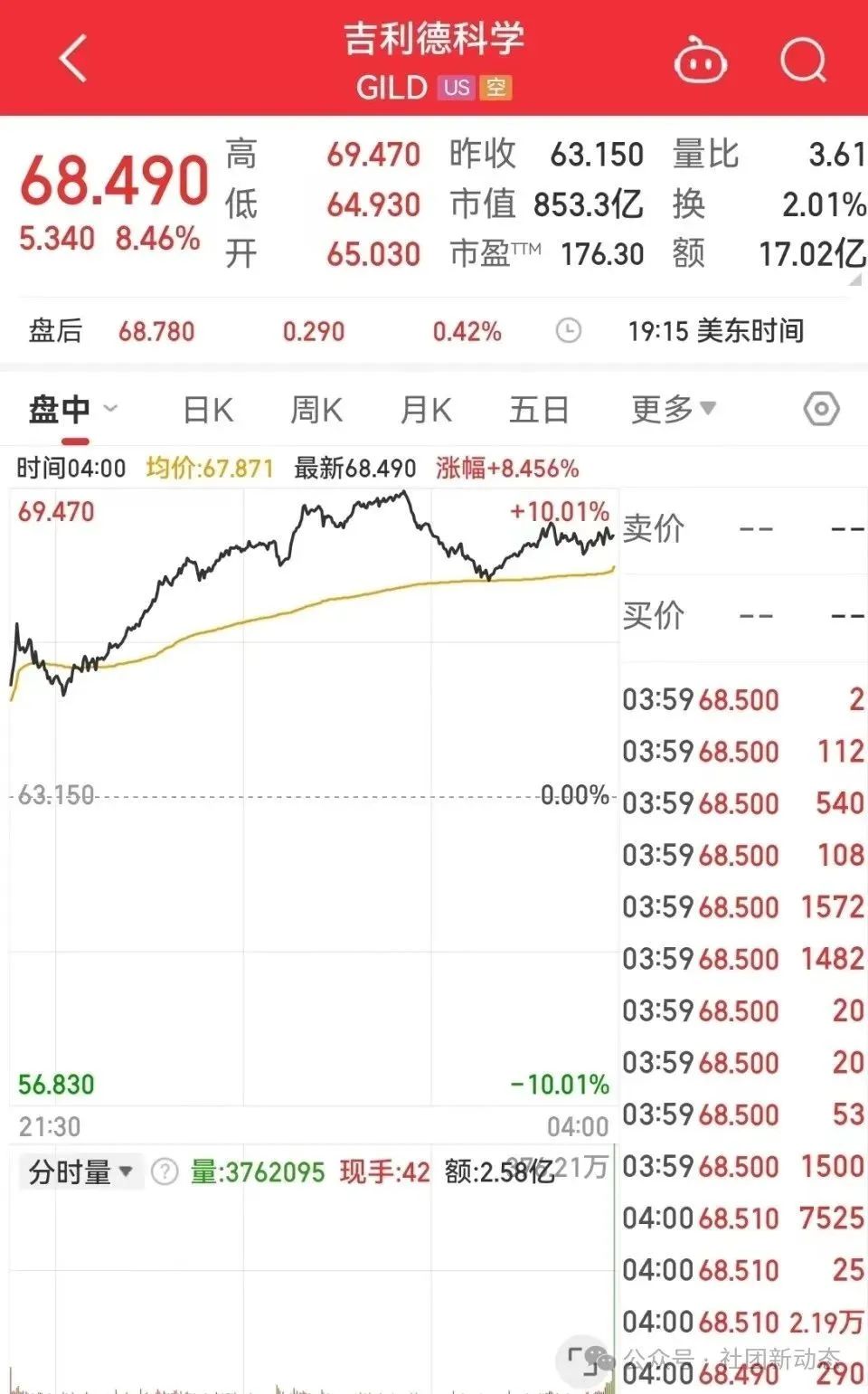Open chart settings hexagon icon
The image size is (868, 1394).
click(821, 410)
